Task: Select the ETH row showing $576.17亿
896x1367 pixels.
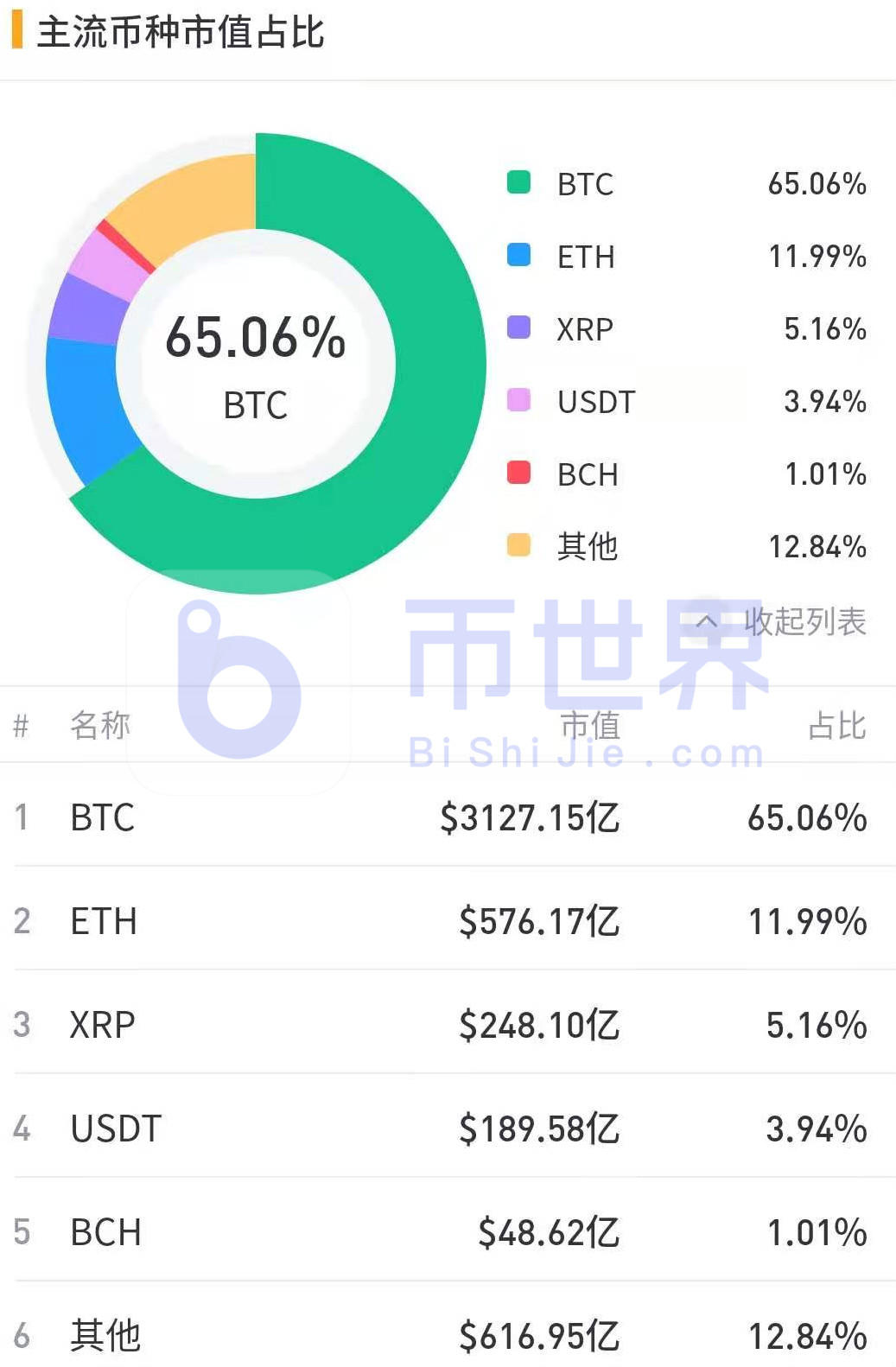Action: click(432, 922)
